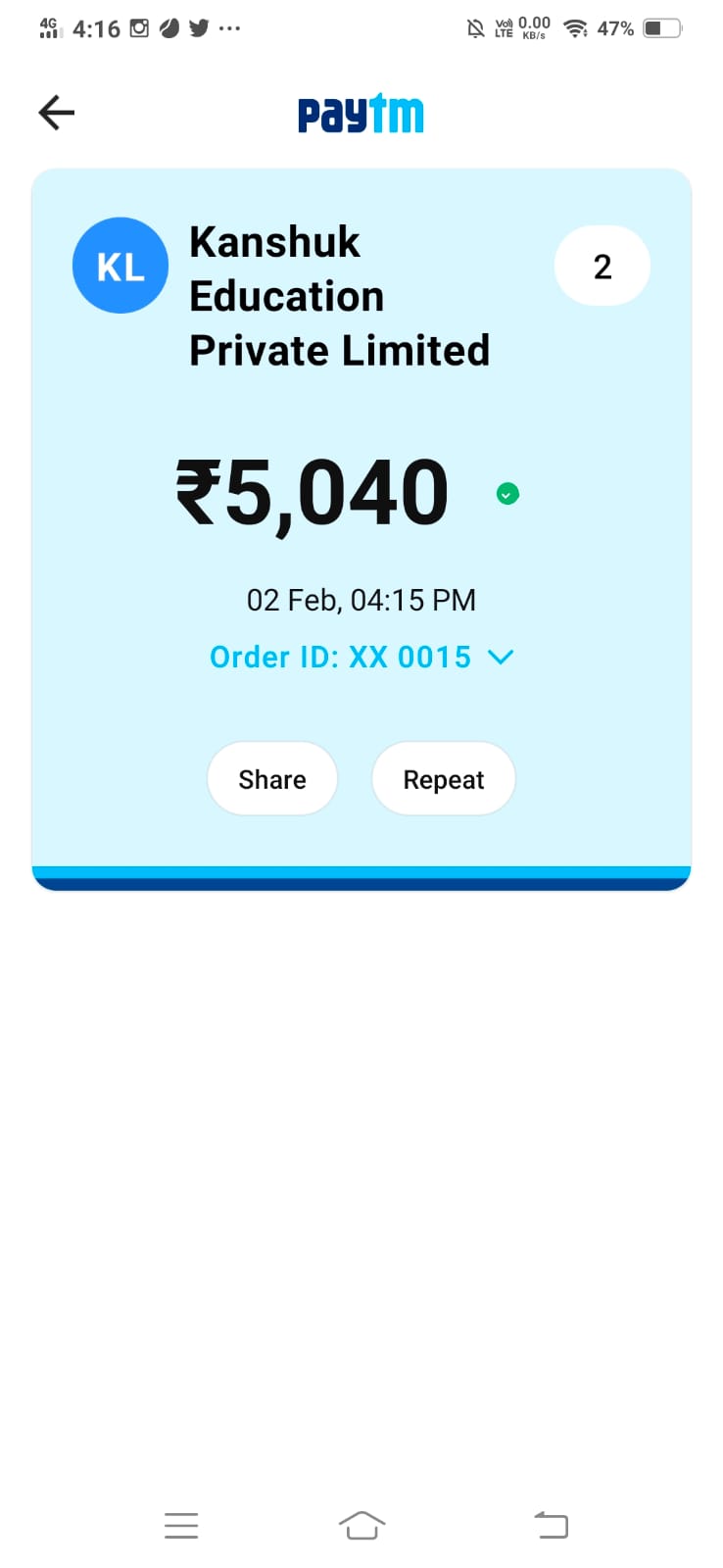Go back using the top-left arrow

[x=57, y=113]
